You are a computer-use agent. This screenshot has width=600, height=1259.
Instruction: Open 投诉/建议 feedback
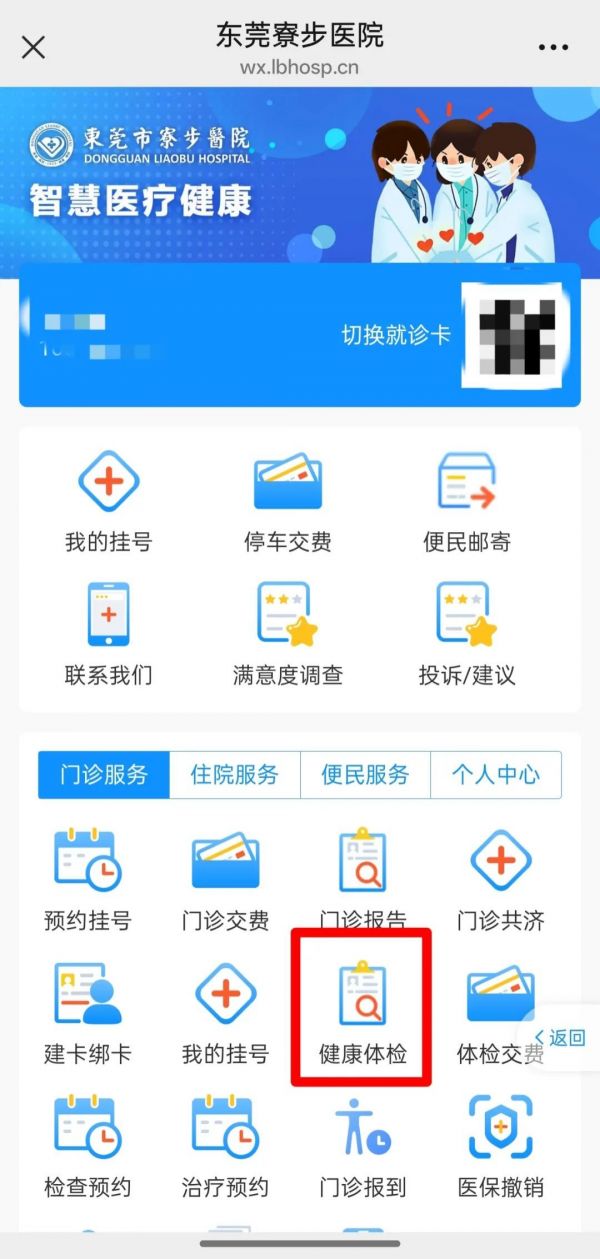[x=467, y=634]
